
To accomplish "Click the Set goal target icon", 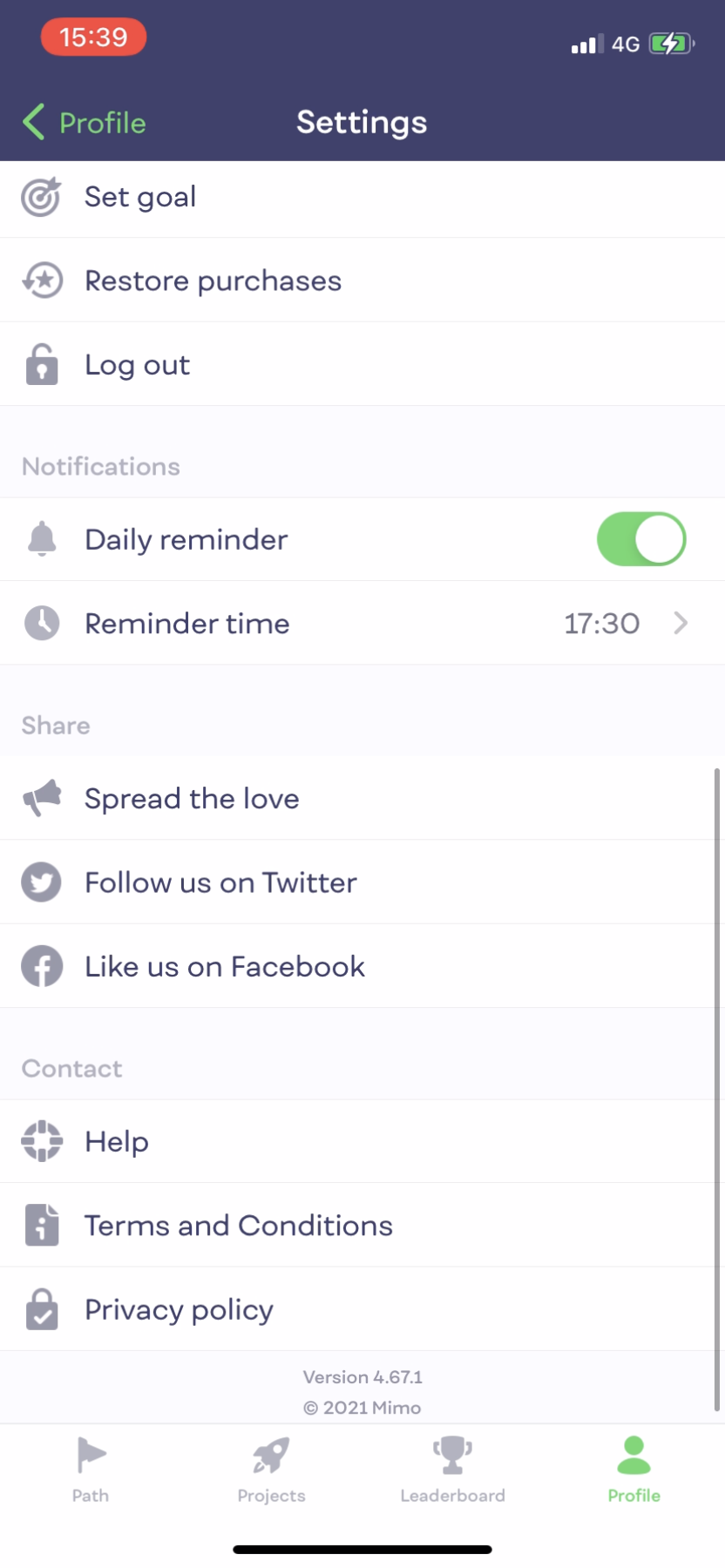I will click(41, 197).
